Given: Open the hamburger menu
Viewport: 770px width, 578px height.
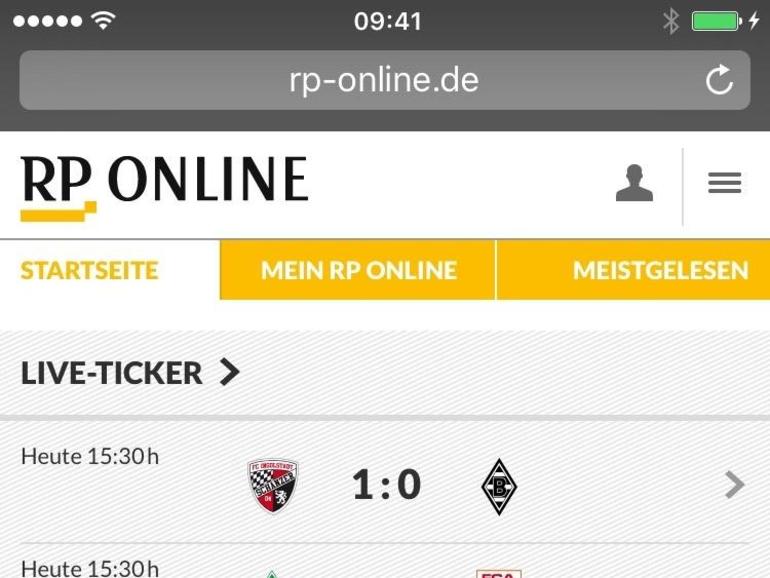Looking at the screenshot, I should [x=724, y=183].
